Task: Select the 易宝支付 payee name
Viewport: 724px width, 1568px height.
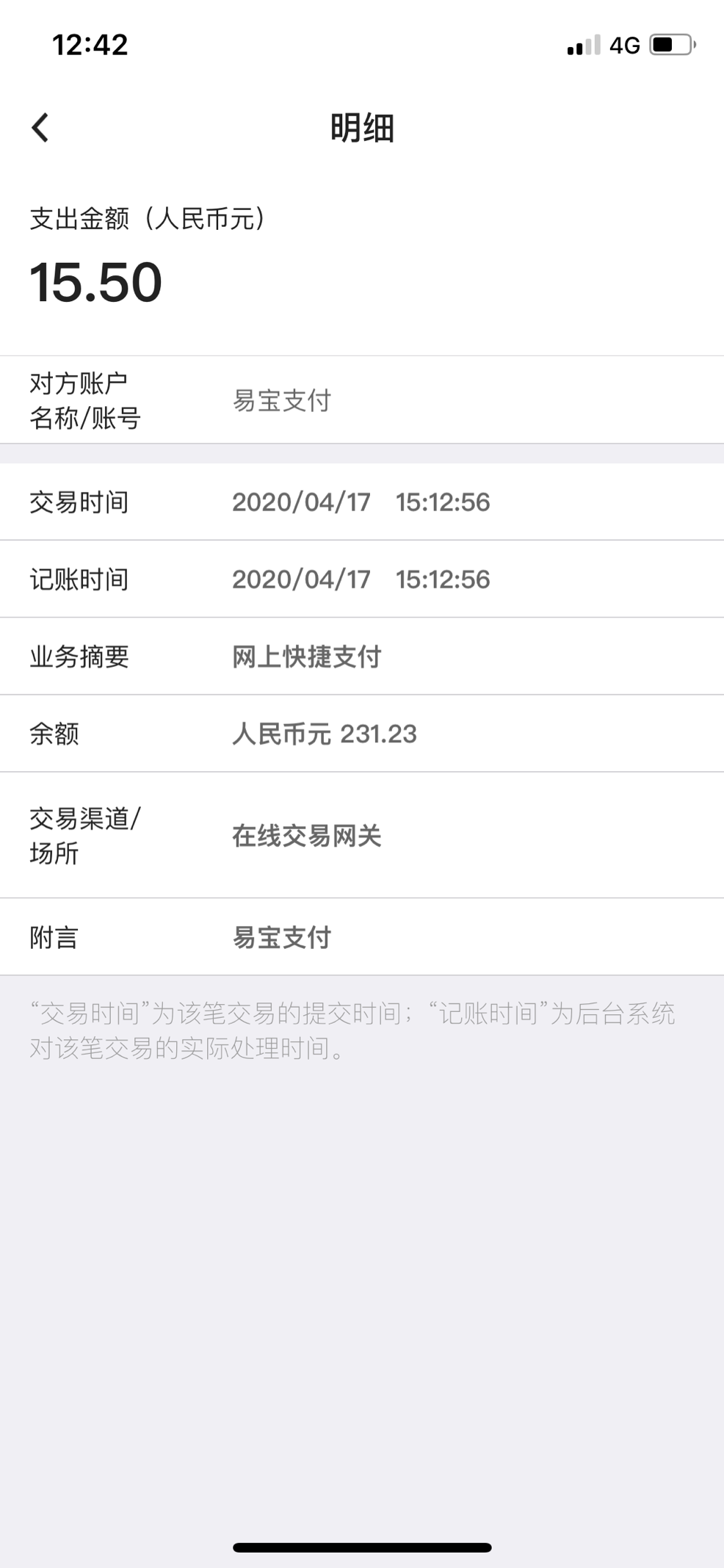Action: coord(281,401)
